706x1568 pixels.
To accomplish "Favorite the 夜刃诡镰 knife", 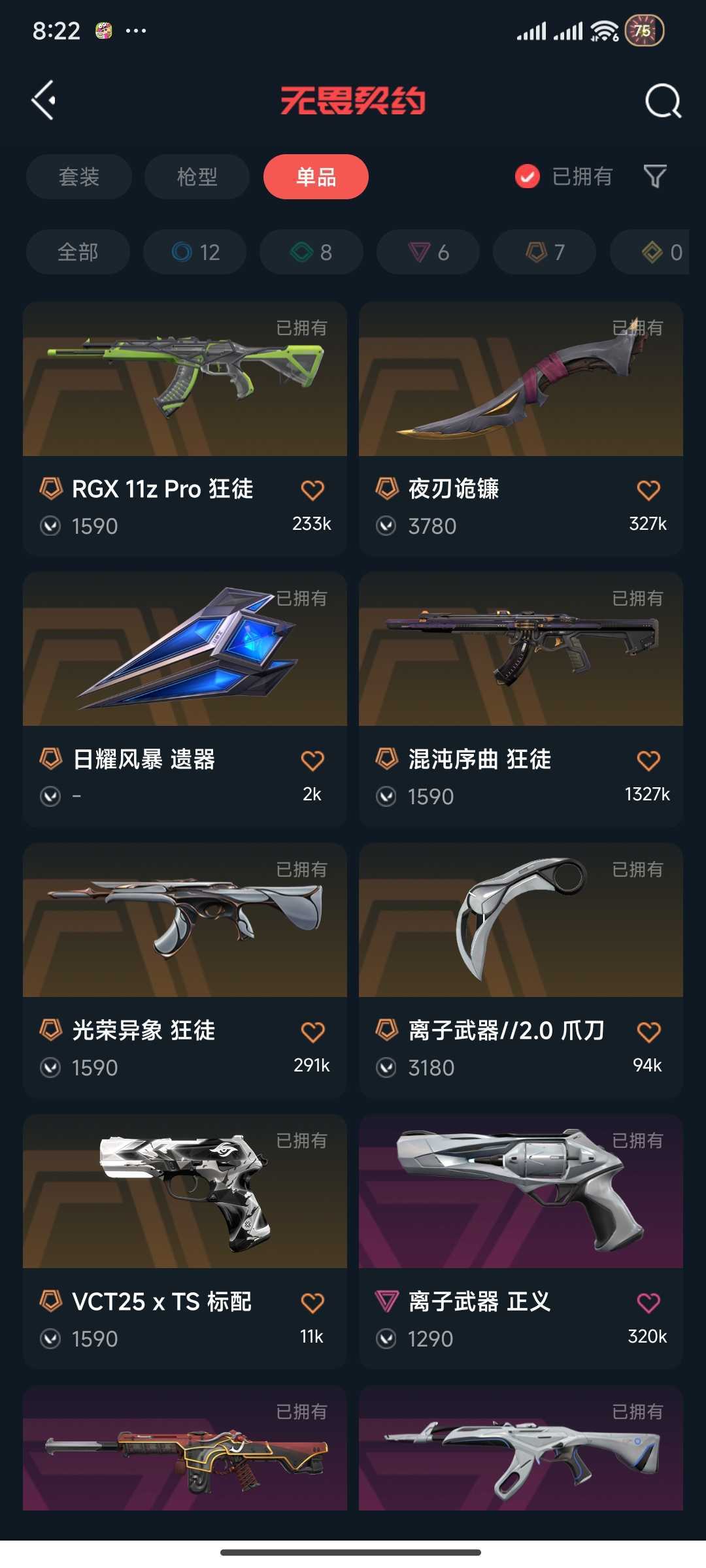I will (x=648, y=489).
